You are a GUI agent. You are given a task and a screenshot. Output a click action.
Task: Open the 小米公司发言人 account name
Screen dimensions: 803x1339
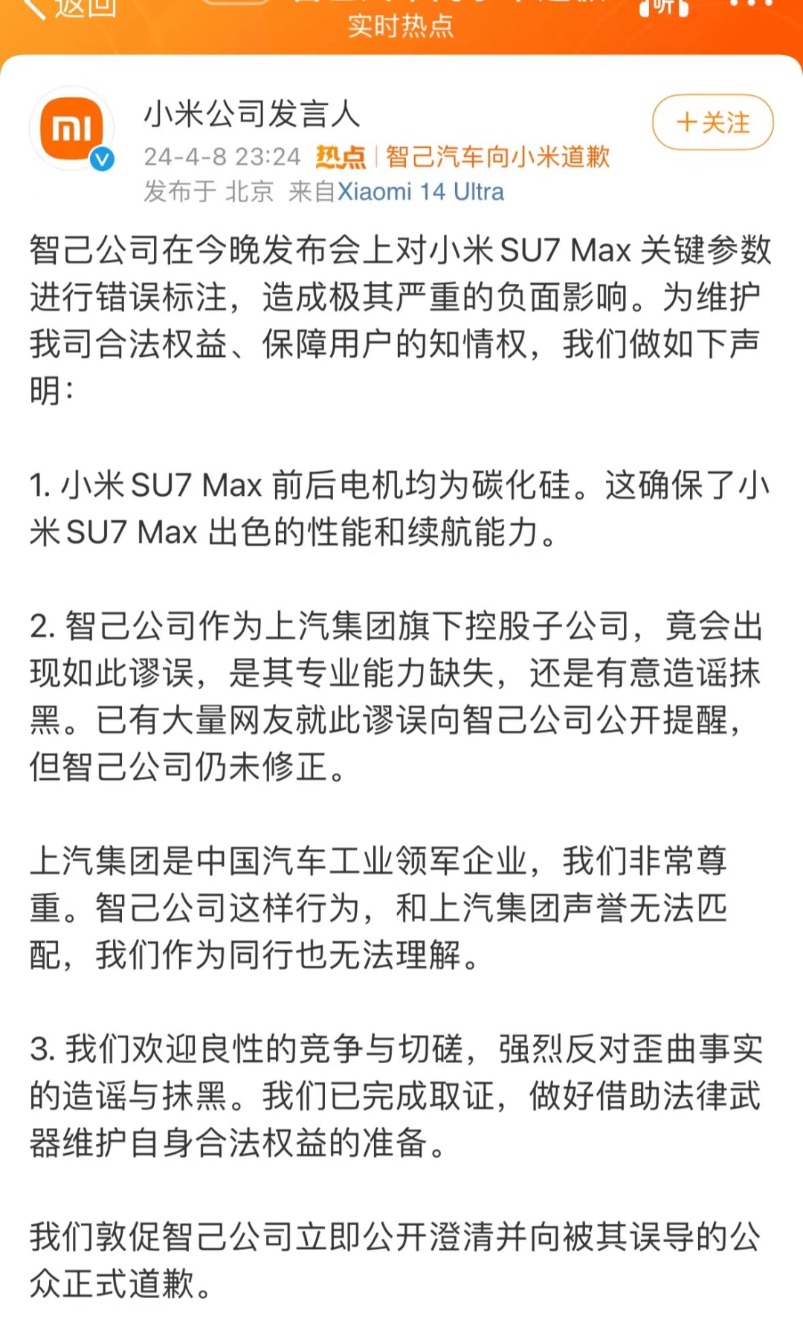251,115
